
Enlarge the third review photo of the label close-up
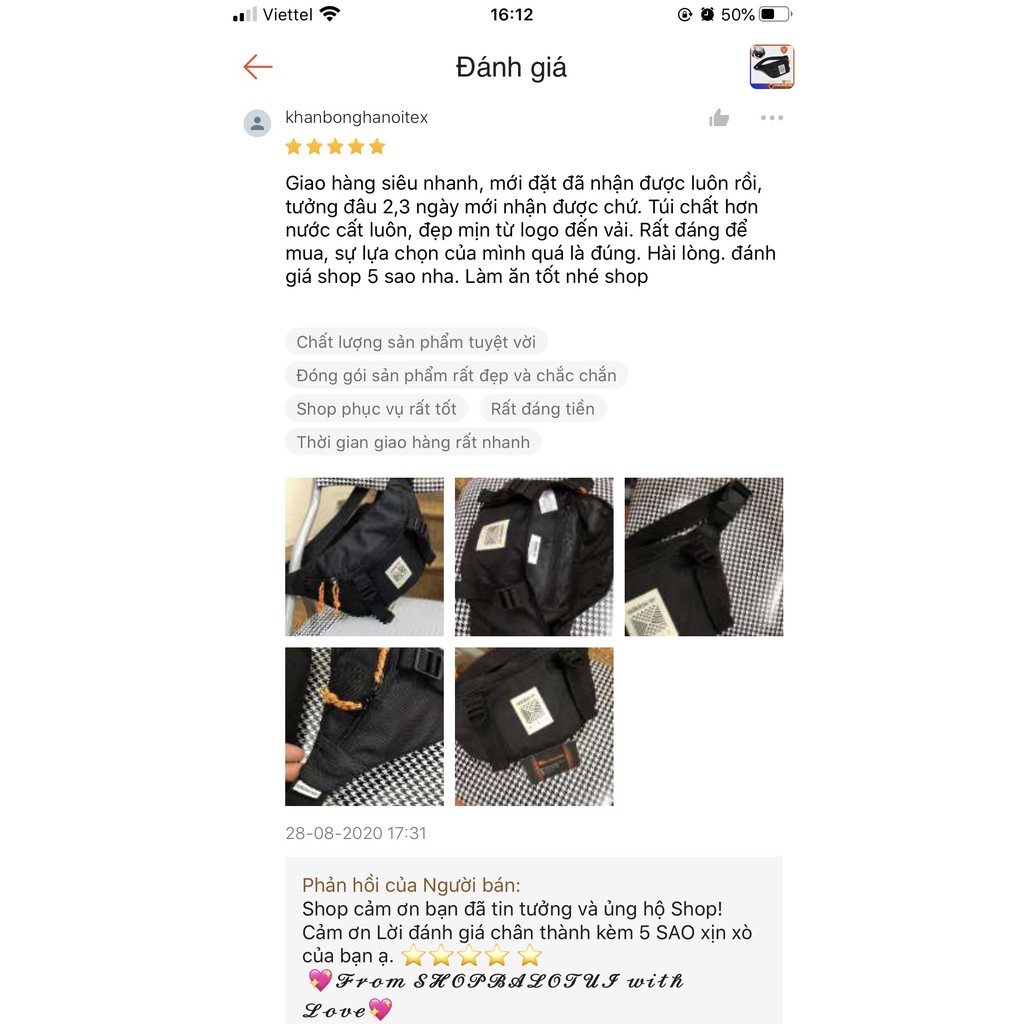click(x=704, y=557)
